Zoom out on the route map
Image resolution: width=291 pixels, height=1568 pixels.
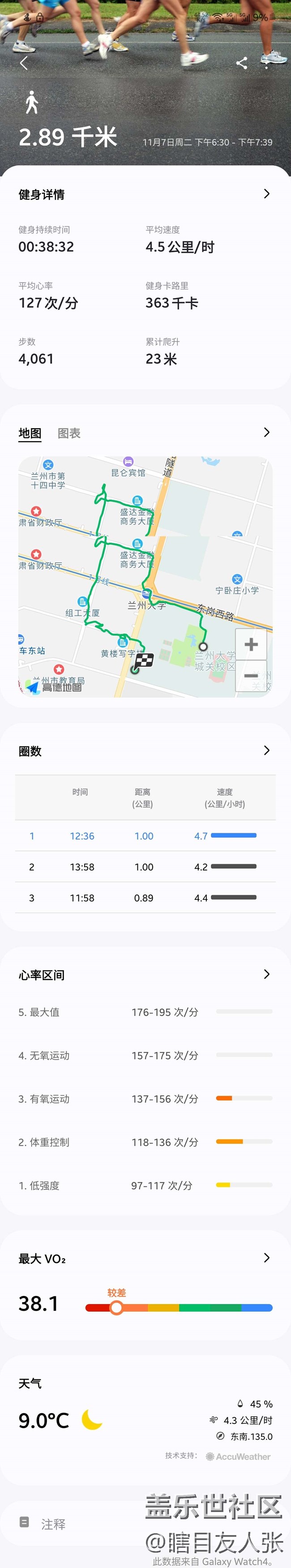click(x=251, y=676)
